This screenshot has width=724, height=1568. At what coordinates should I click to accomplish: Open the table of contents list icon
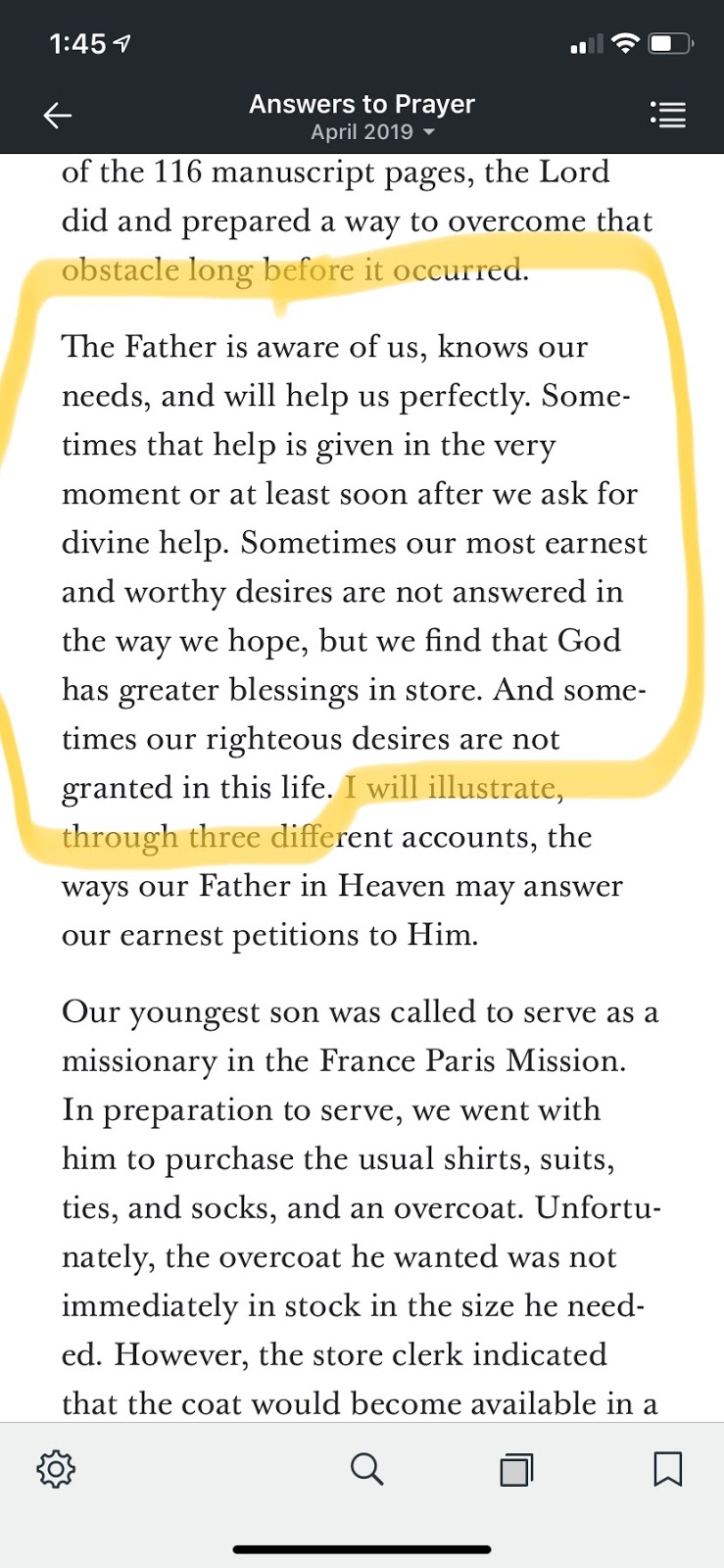pos(668,115)
